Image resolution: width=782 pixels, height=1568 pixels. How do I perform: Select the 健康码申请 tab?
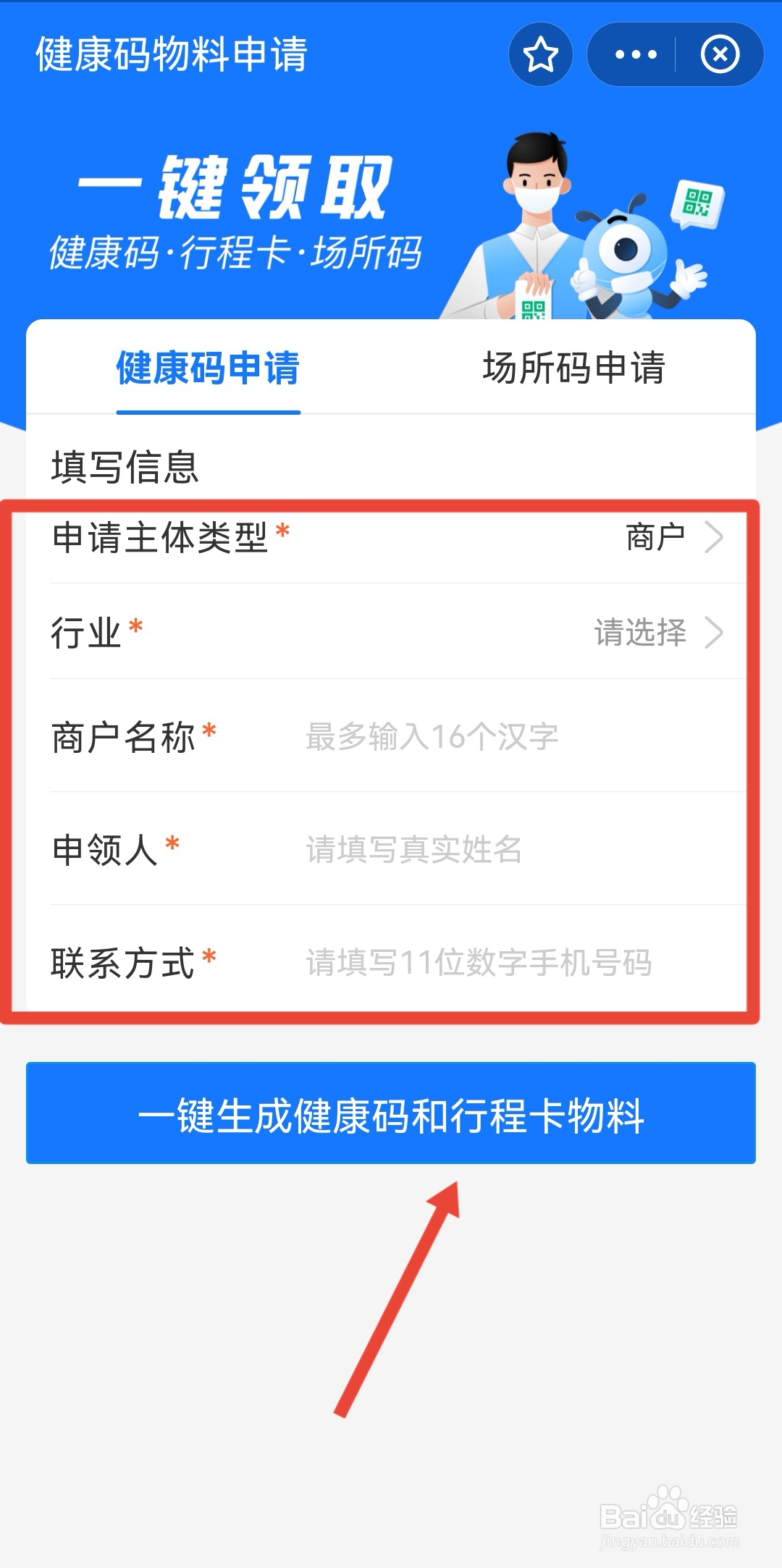tap(207, 368)
